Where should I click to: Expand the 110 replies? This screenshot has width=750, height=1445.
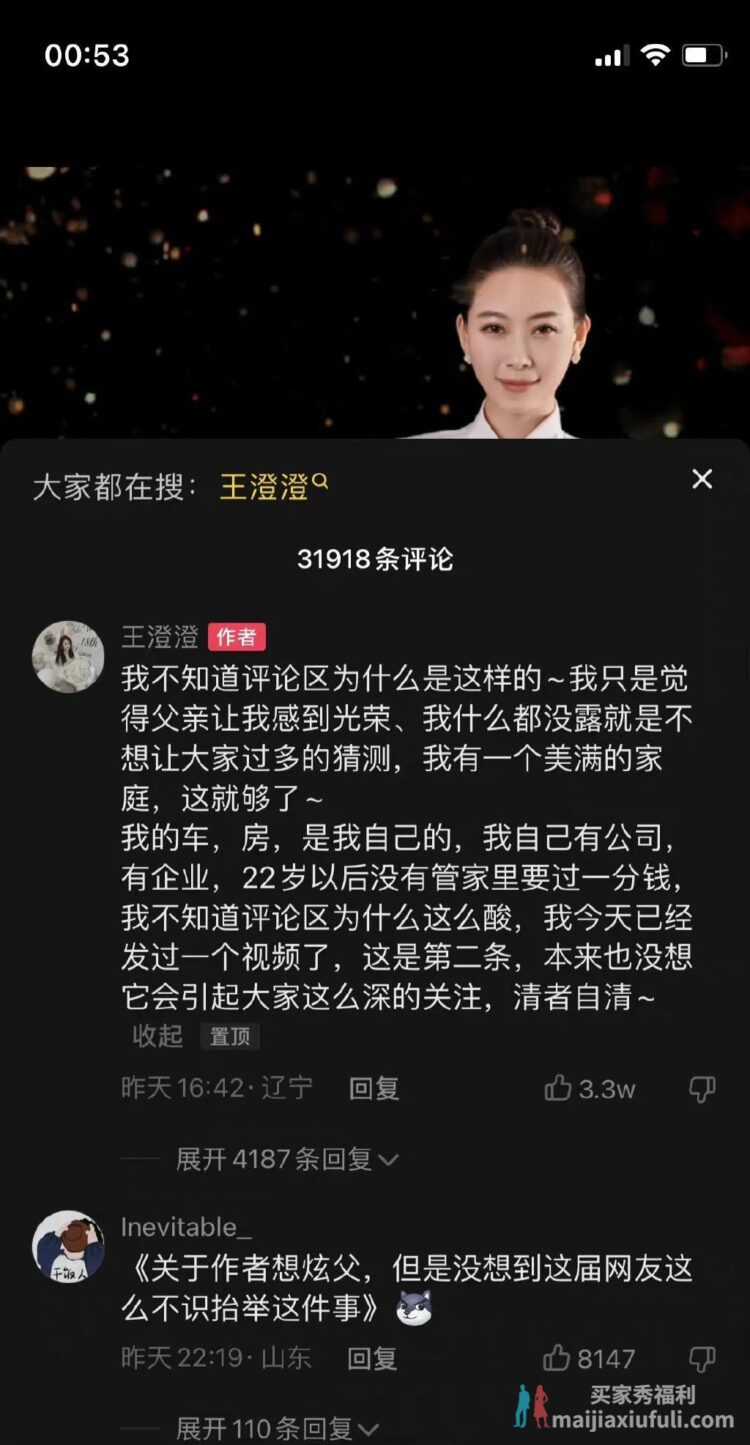[x=277, y=1429]
